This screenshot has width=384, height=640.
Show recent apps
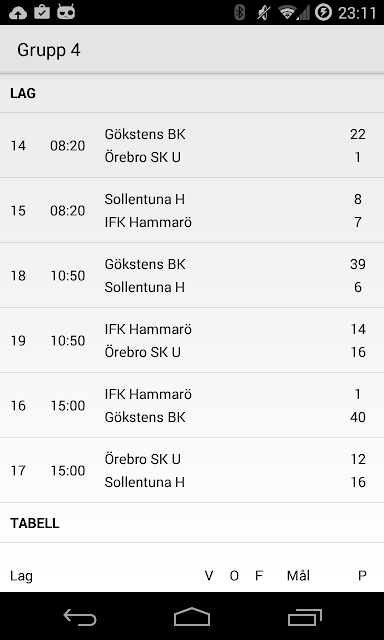[304, 616]
